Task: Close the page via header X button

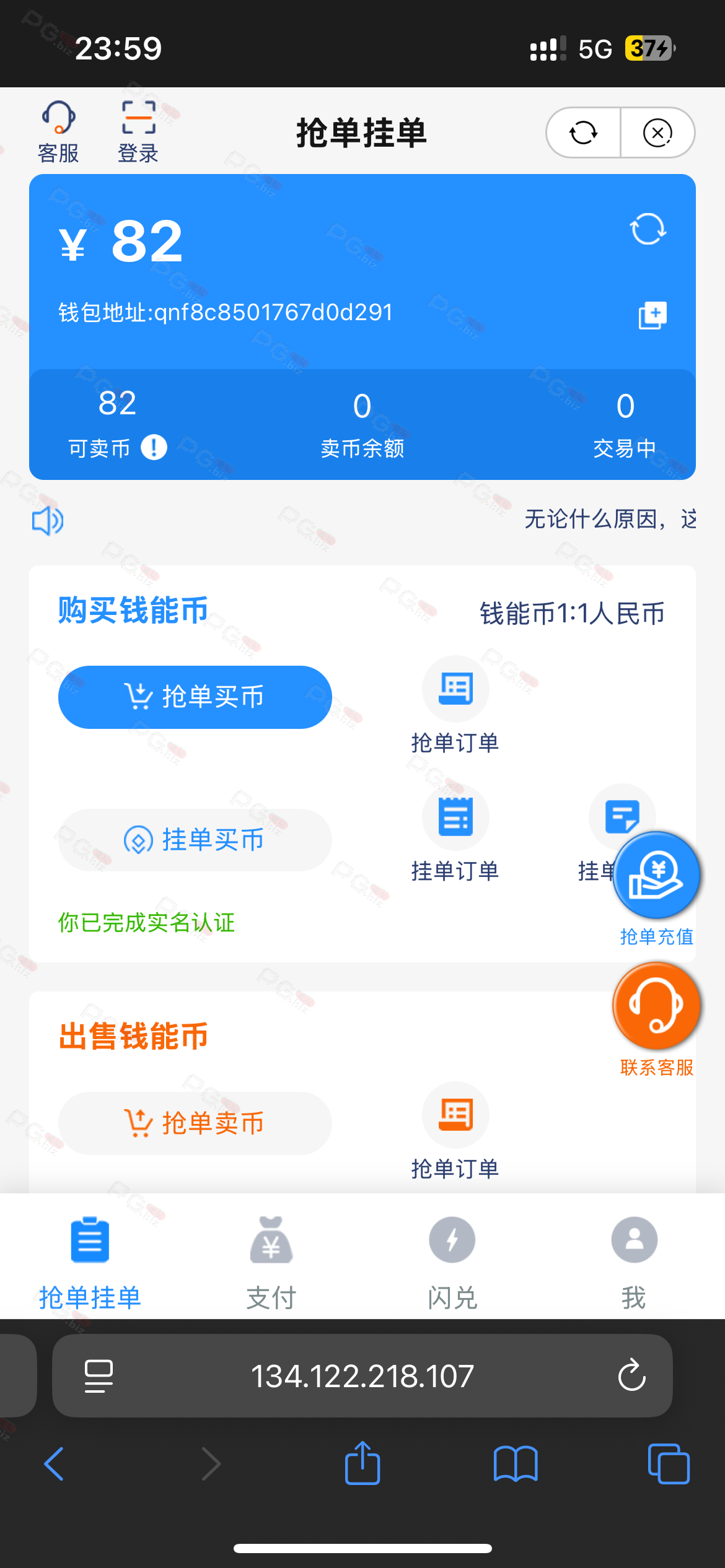Action: [657, 133]
